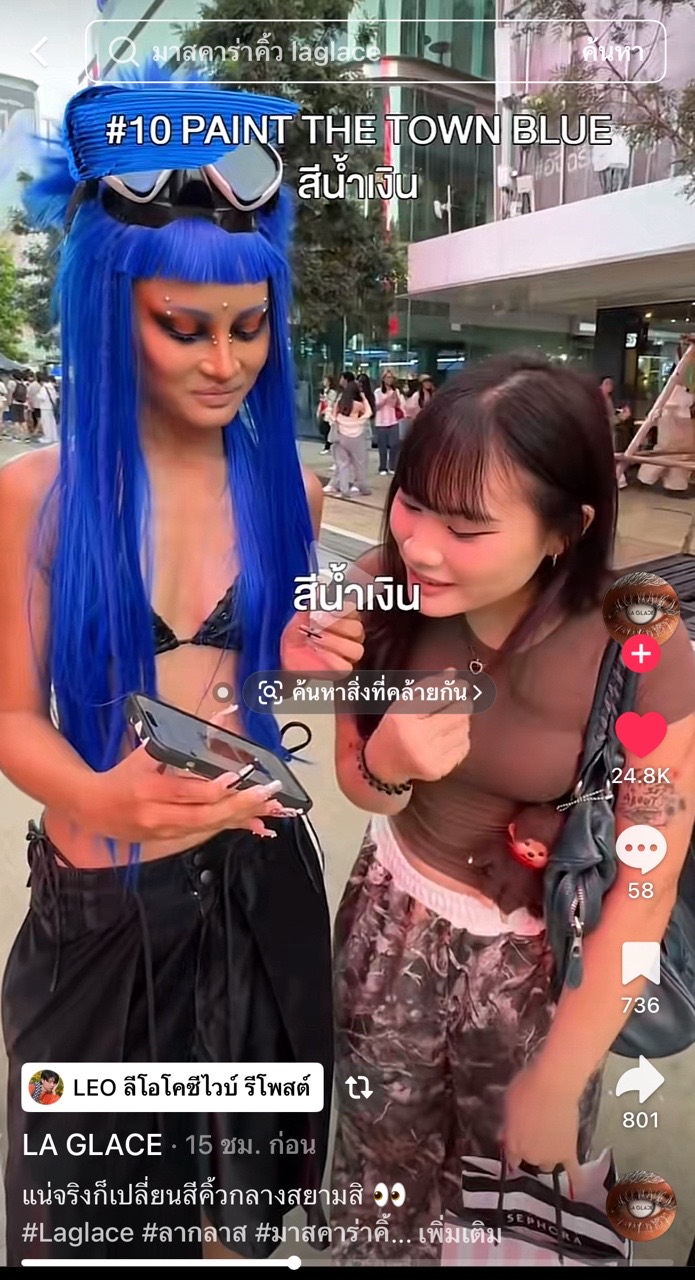Open the #Laglace hashtag
695x1280 pixels.
tap(78, 1234)
